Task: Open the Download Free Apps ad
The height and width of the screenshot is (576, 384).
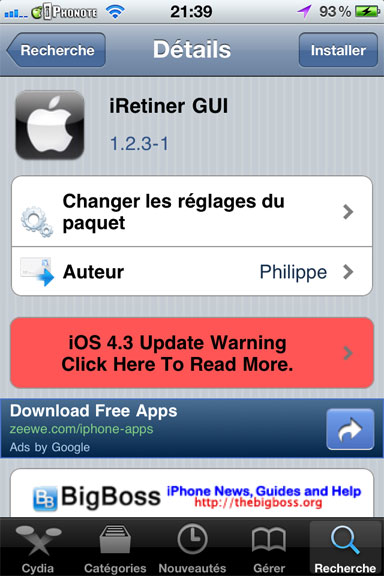Action: [192, 428]
